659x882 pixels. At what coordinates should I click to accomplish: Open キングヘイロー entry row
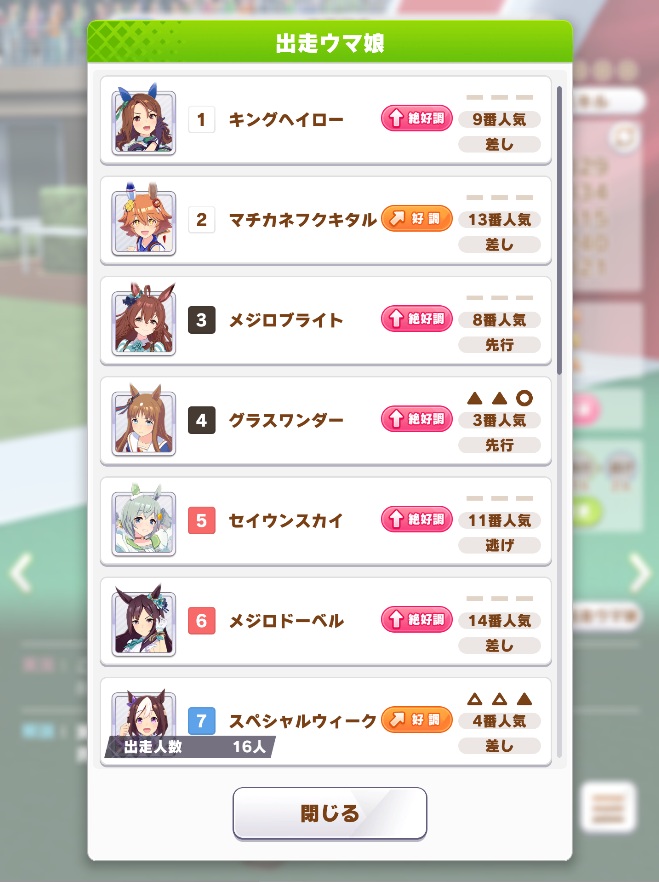tap(326, 120)
